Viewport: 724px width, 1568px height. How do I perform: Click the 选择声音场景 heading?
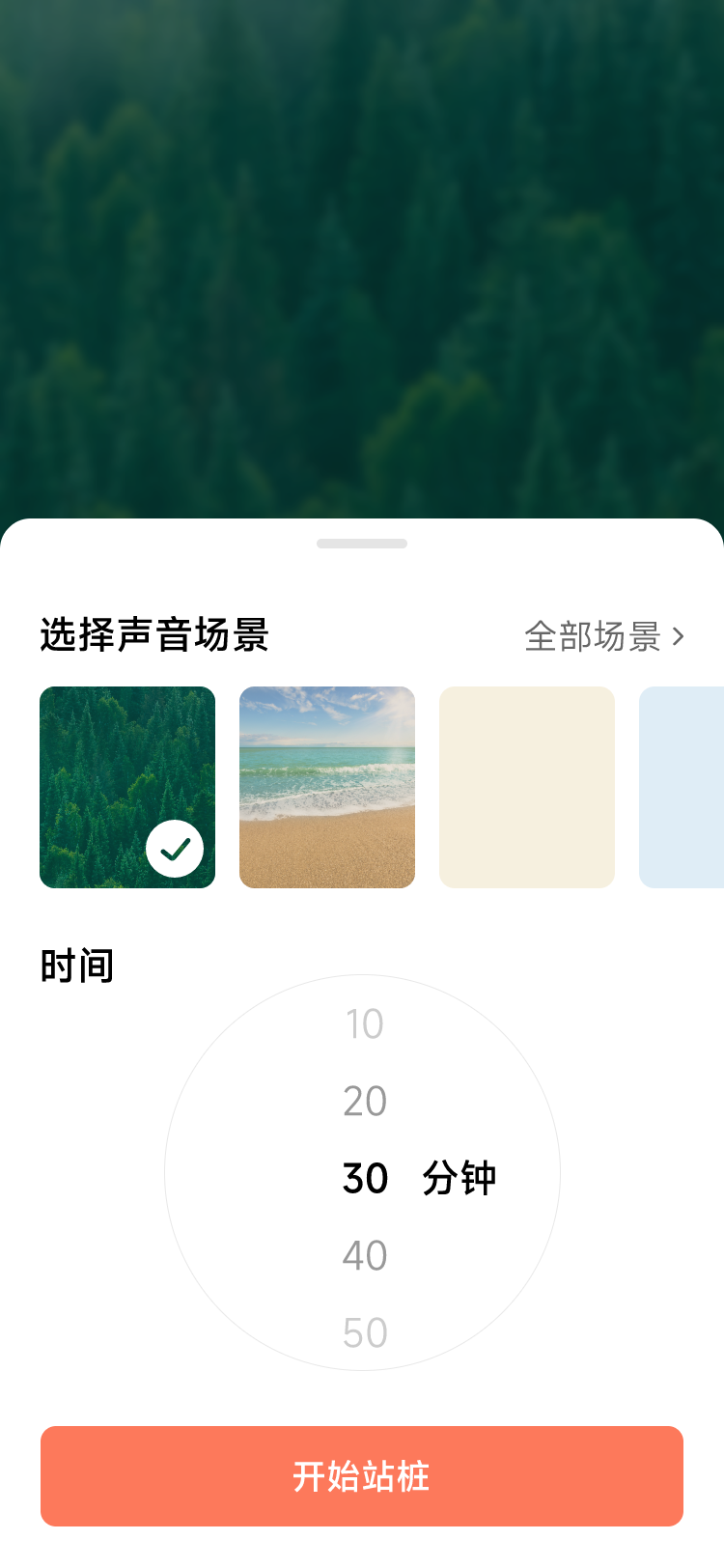pyautogui.click(x=154, y=635)
